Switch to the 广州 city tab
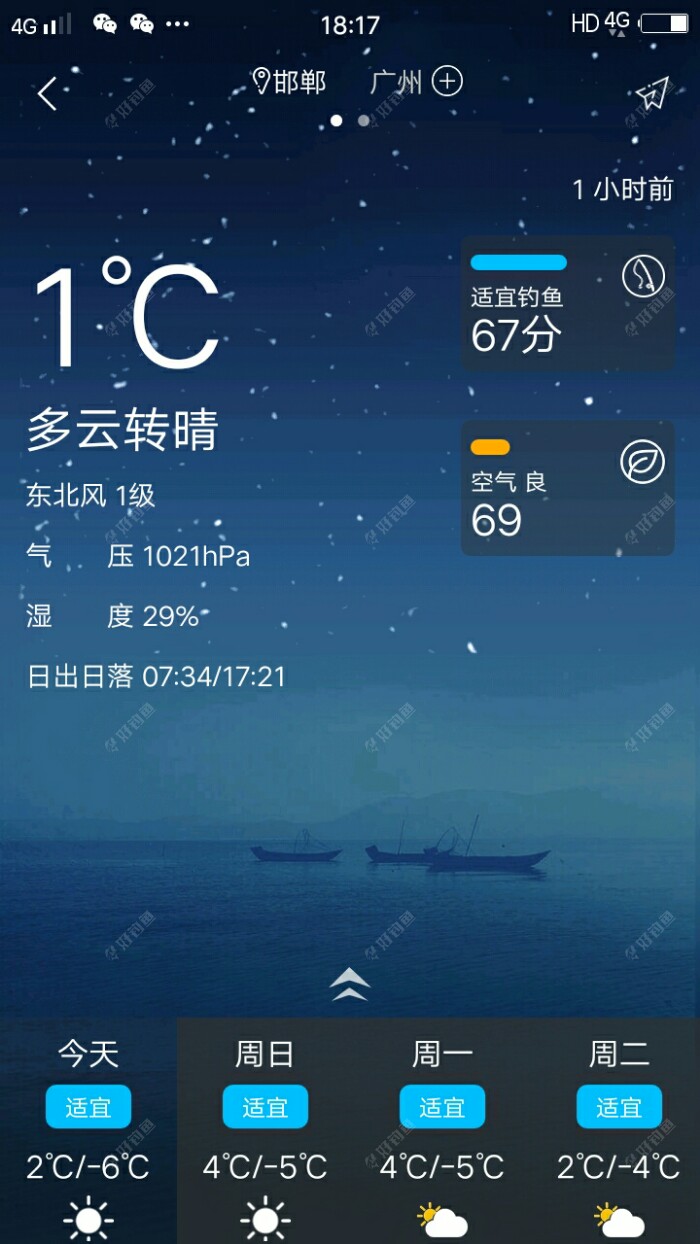The image size is (700, 1244). coord(396,82)
